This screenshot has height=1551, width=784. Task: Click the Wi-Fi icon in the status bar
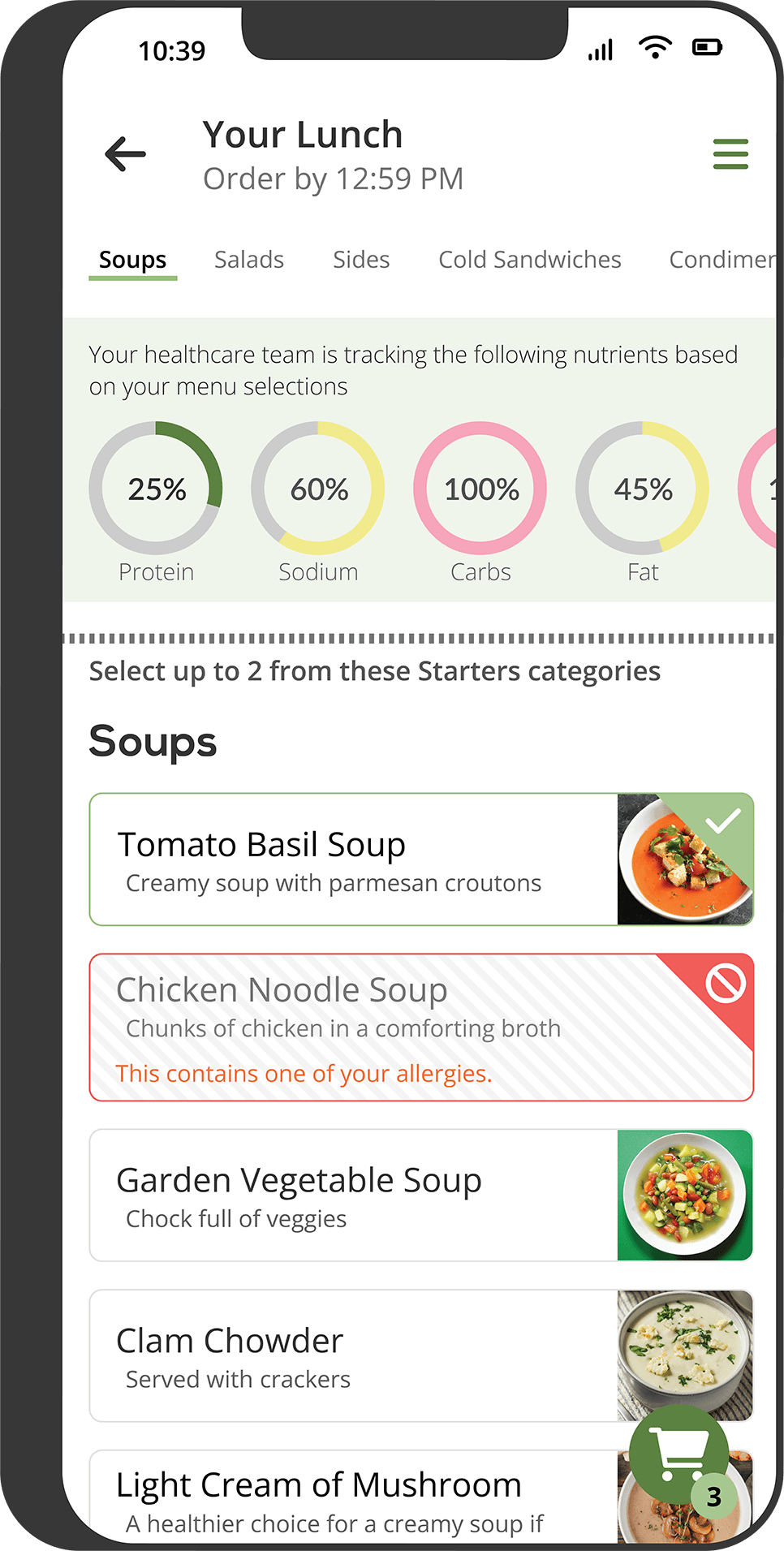pos(654,47)
